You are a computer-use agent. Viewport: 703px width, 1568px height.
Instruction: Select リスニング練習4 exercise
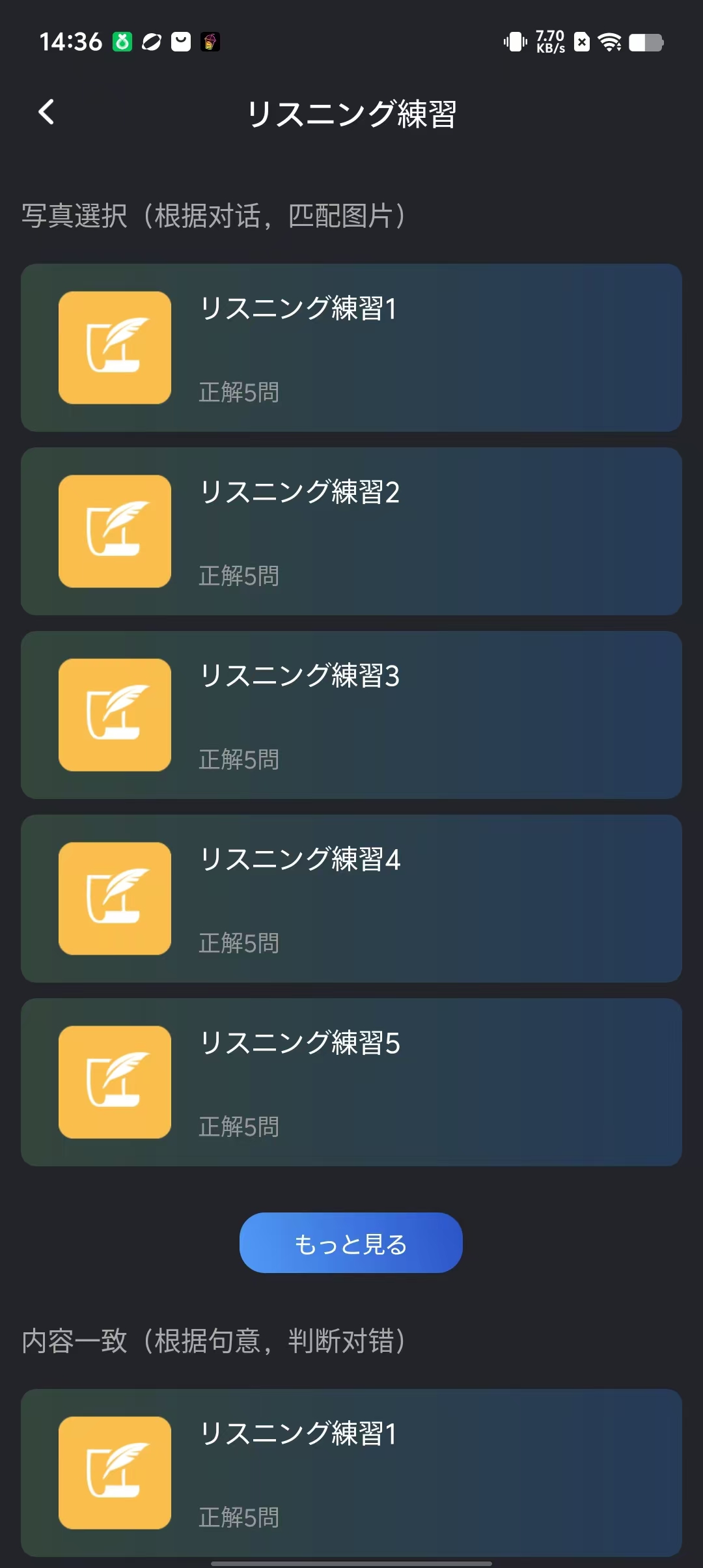[351, 899]
